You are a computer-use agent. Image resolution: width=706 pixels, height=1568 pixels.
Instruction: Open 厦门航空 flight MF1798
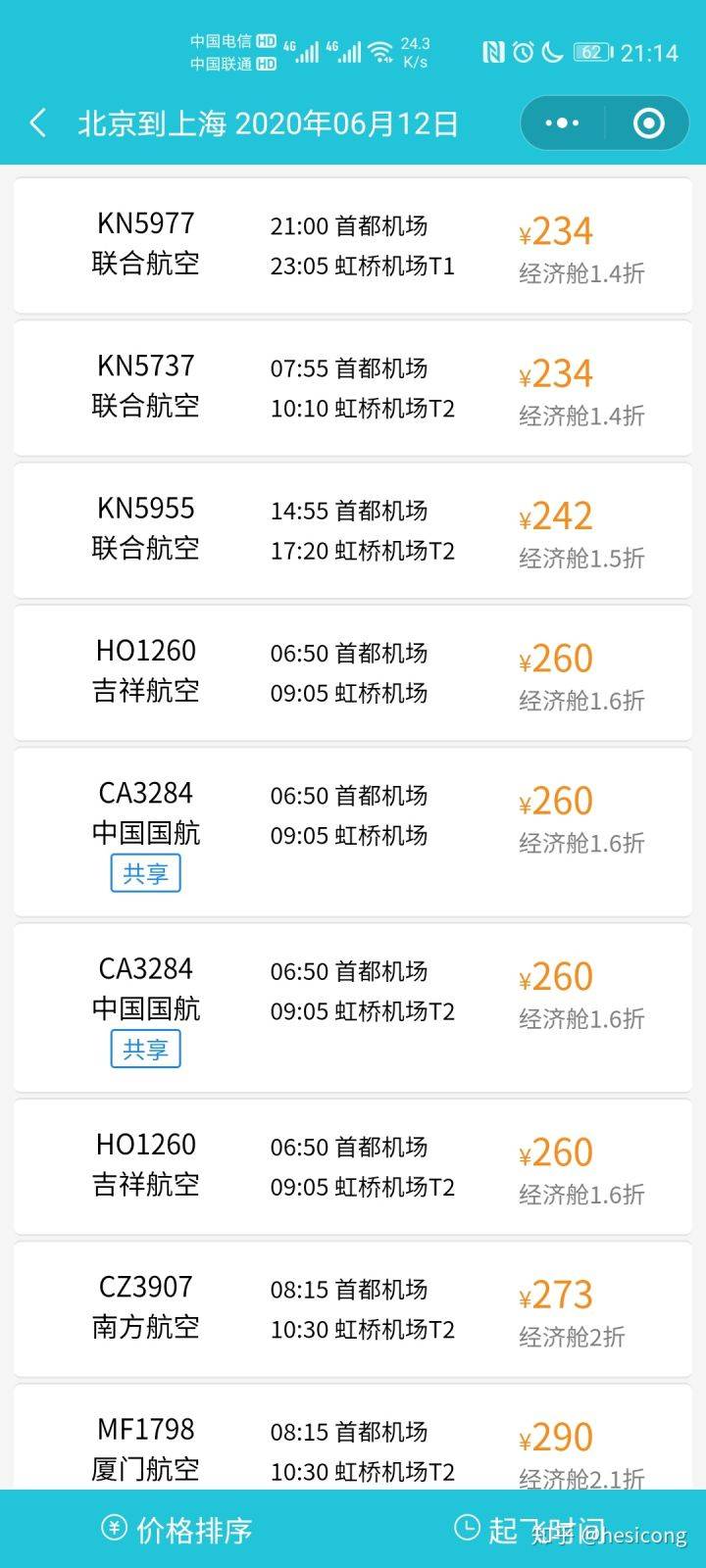point(353,1438)
